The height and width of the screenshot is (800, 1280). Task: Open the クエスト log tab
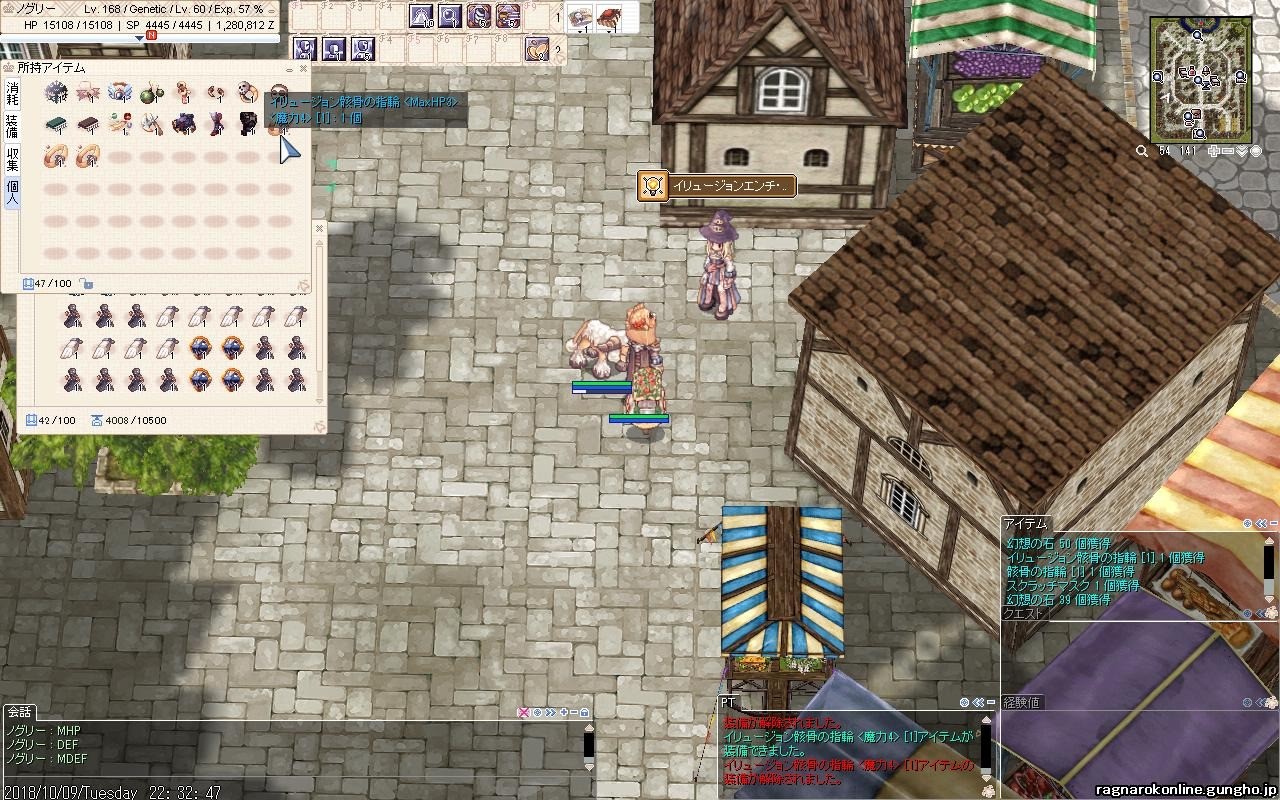pos(1024,613)
